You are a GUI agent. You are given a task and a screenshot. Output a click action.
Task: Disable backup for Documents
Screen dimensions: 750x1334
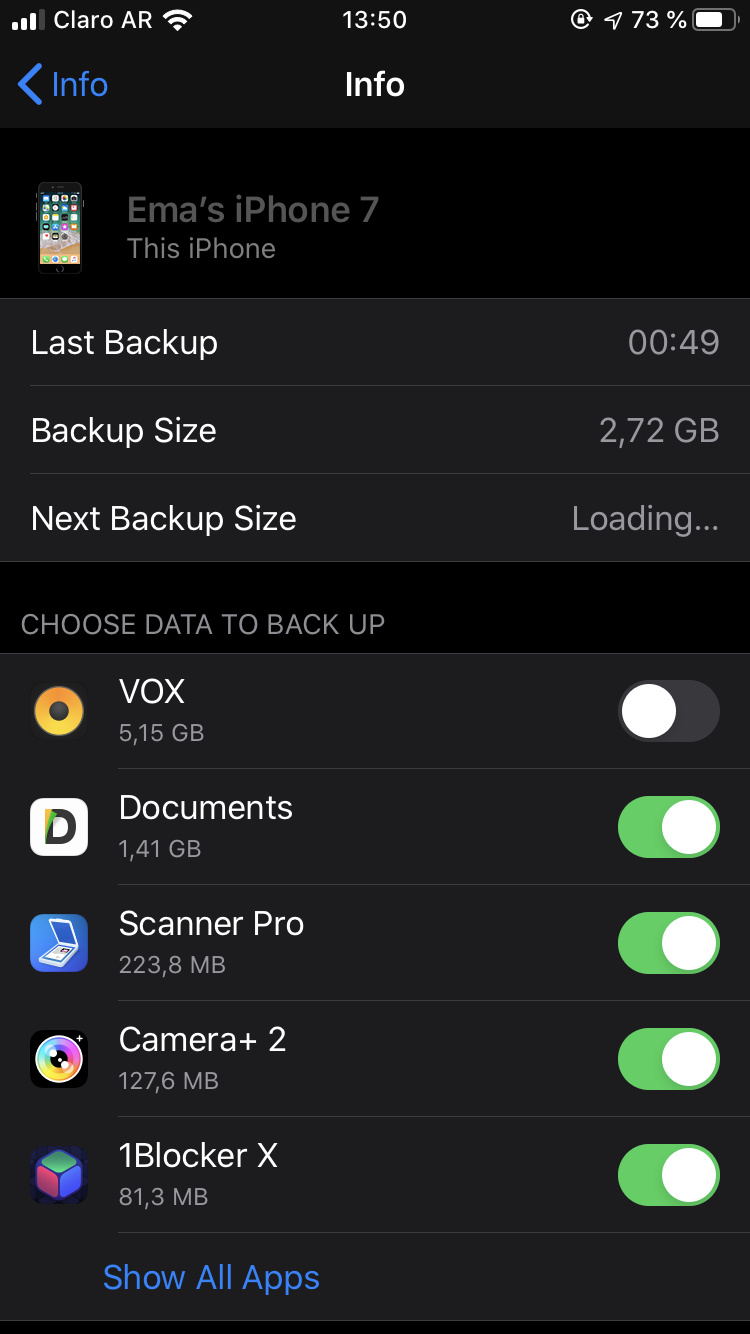tap(668, 827)
